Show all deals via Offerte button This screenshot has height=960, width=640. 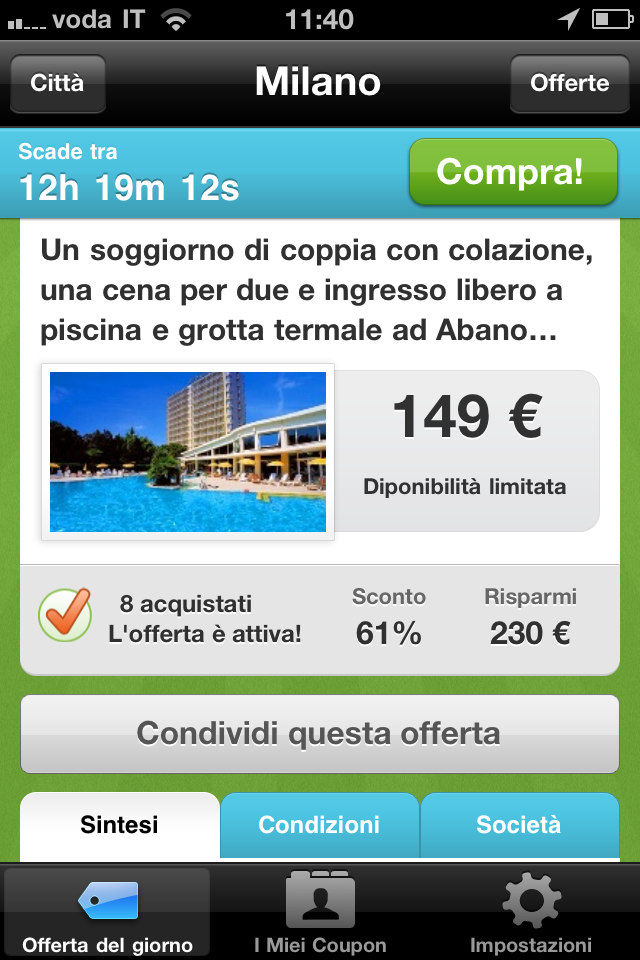pyautogui.click(x=569, y=83)
